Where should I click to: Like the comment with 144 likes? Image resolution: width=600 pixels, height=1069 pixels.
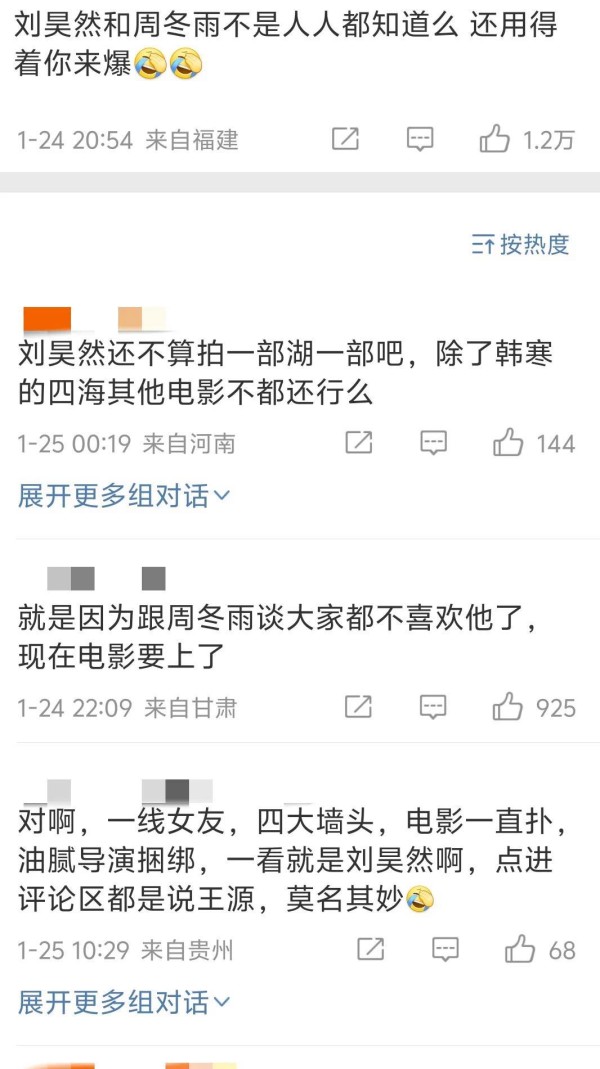[508, 443]
